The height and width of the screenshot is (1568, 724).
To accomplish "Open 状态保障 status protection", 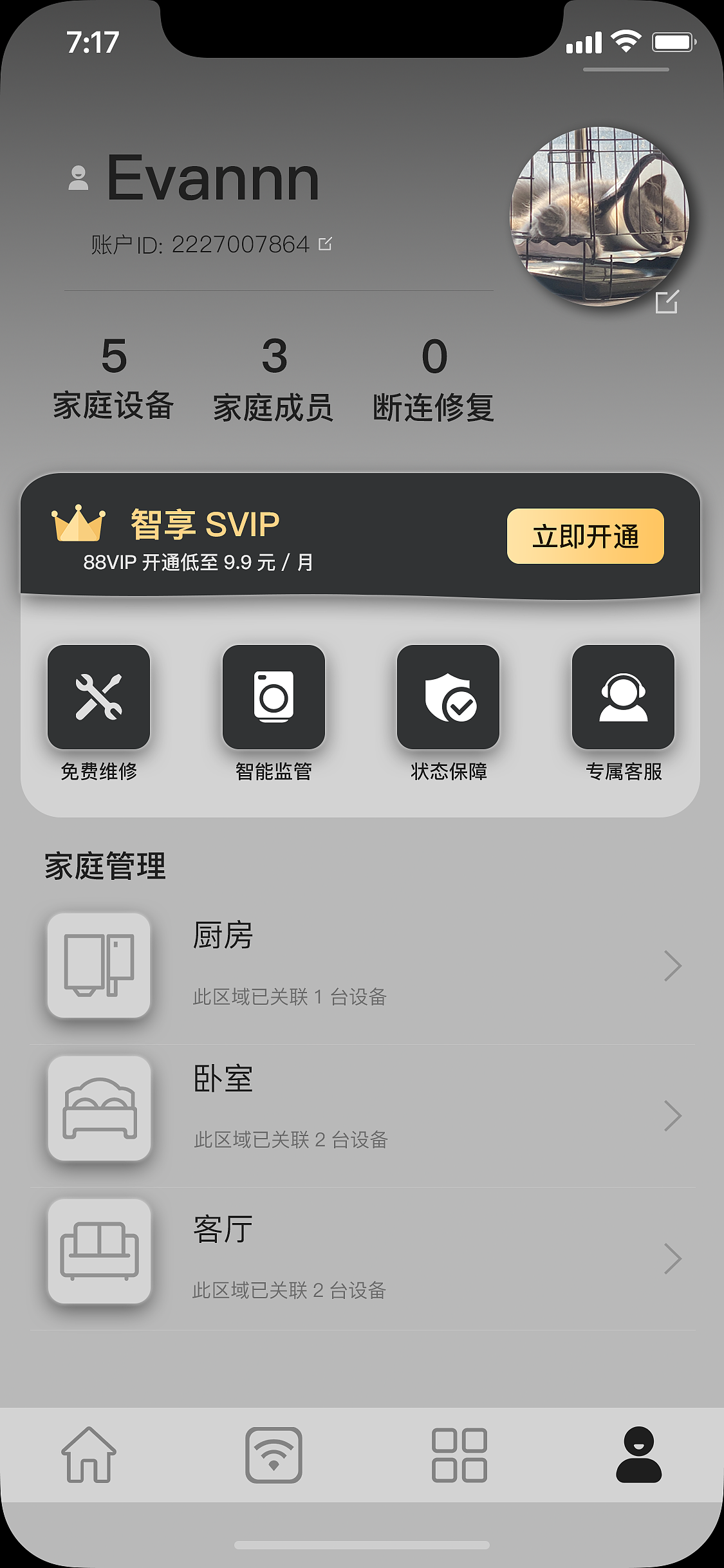I will (x=449, y=697).
